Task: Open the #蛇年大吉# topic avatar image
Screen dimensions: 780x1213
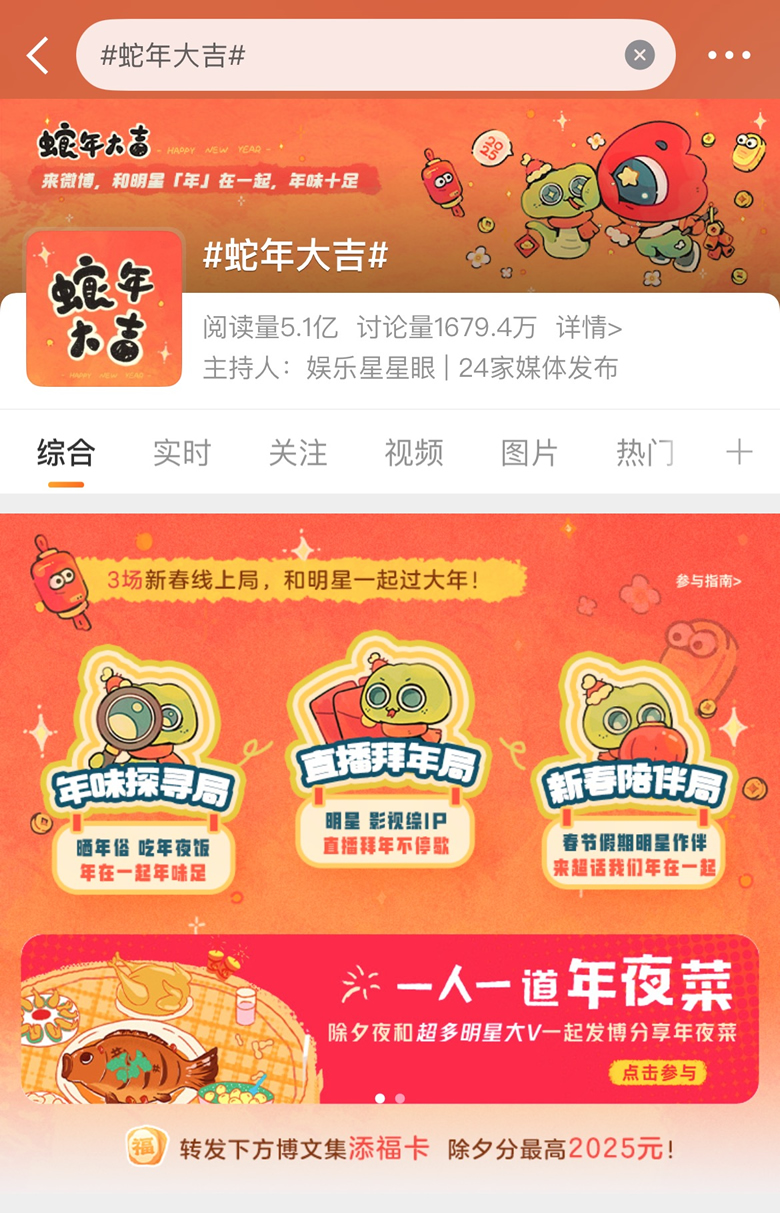Action: click(104, 309)
